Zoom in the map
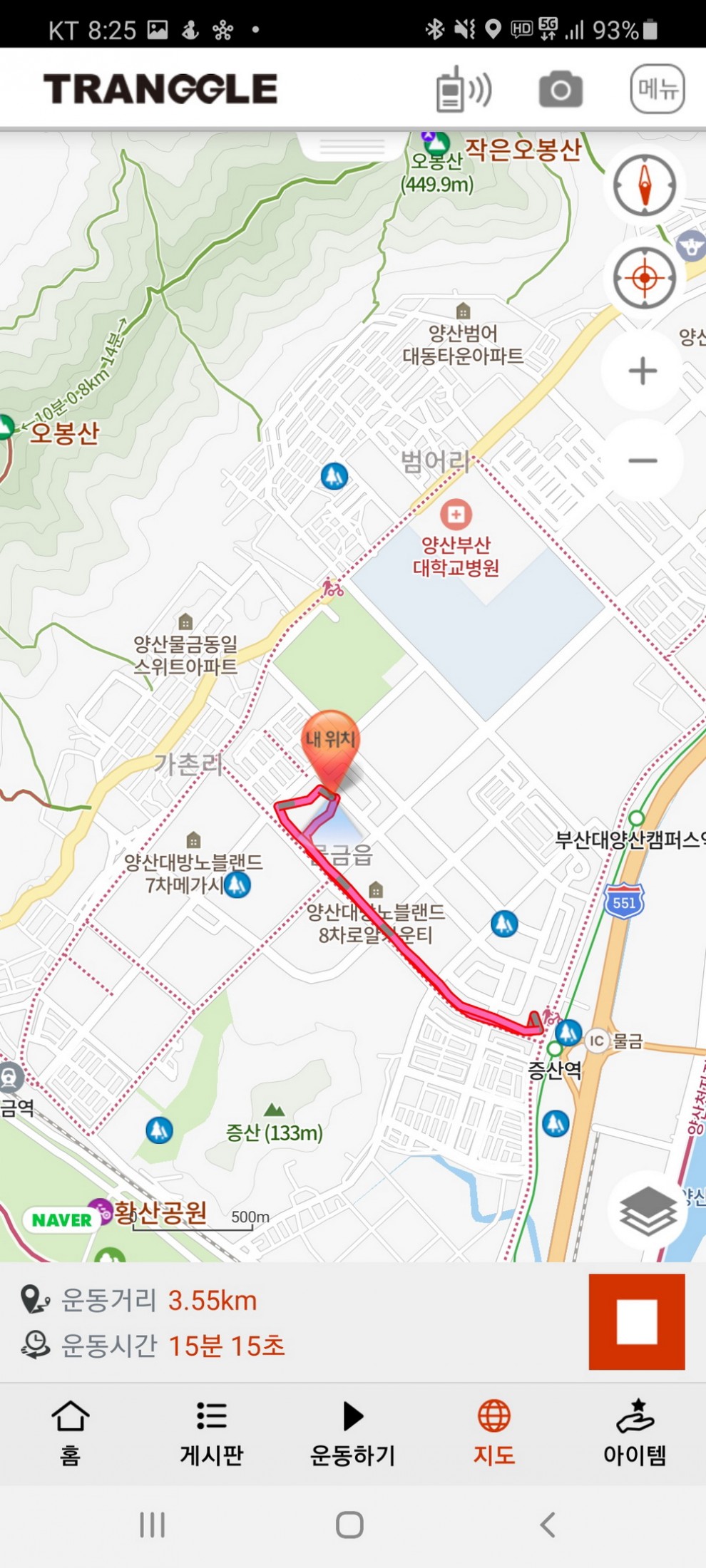The height and width of the screenshot is (1568, 706). click(643, 371)
